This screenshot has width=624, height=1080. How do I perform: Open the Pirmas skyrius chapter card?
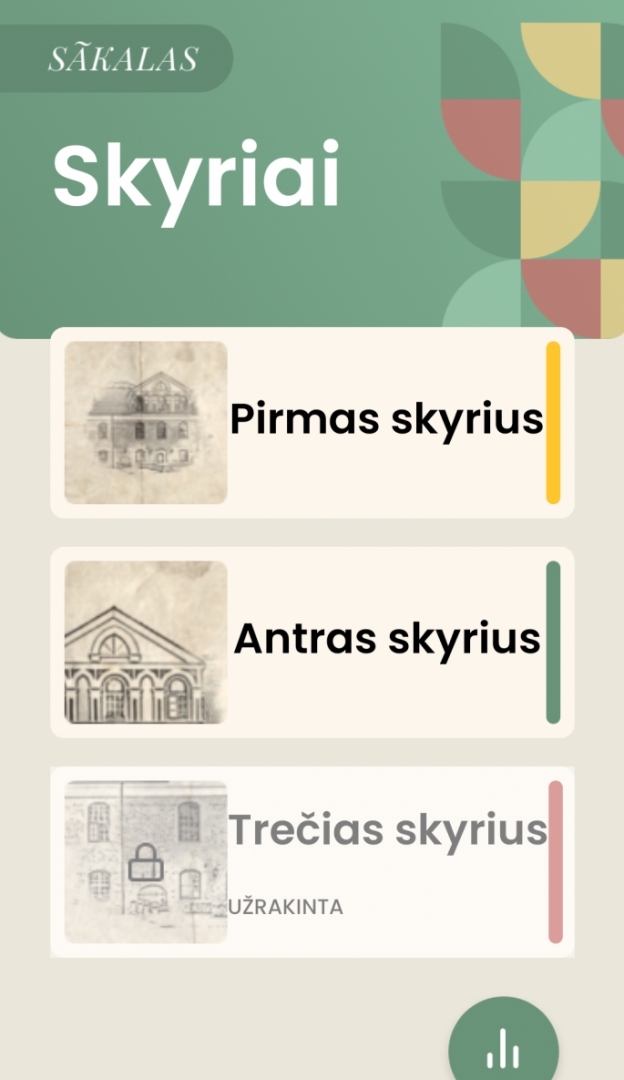pyautogui.click(x=312, y=422)
